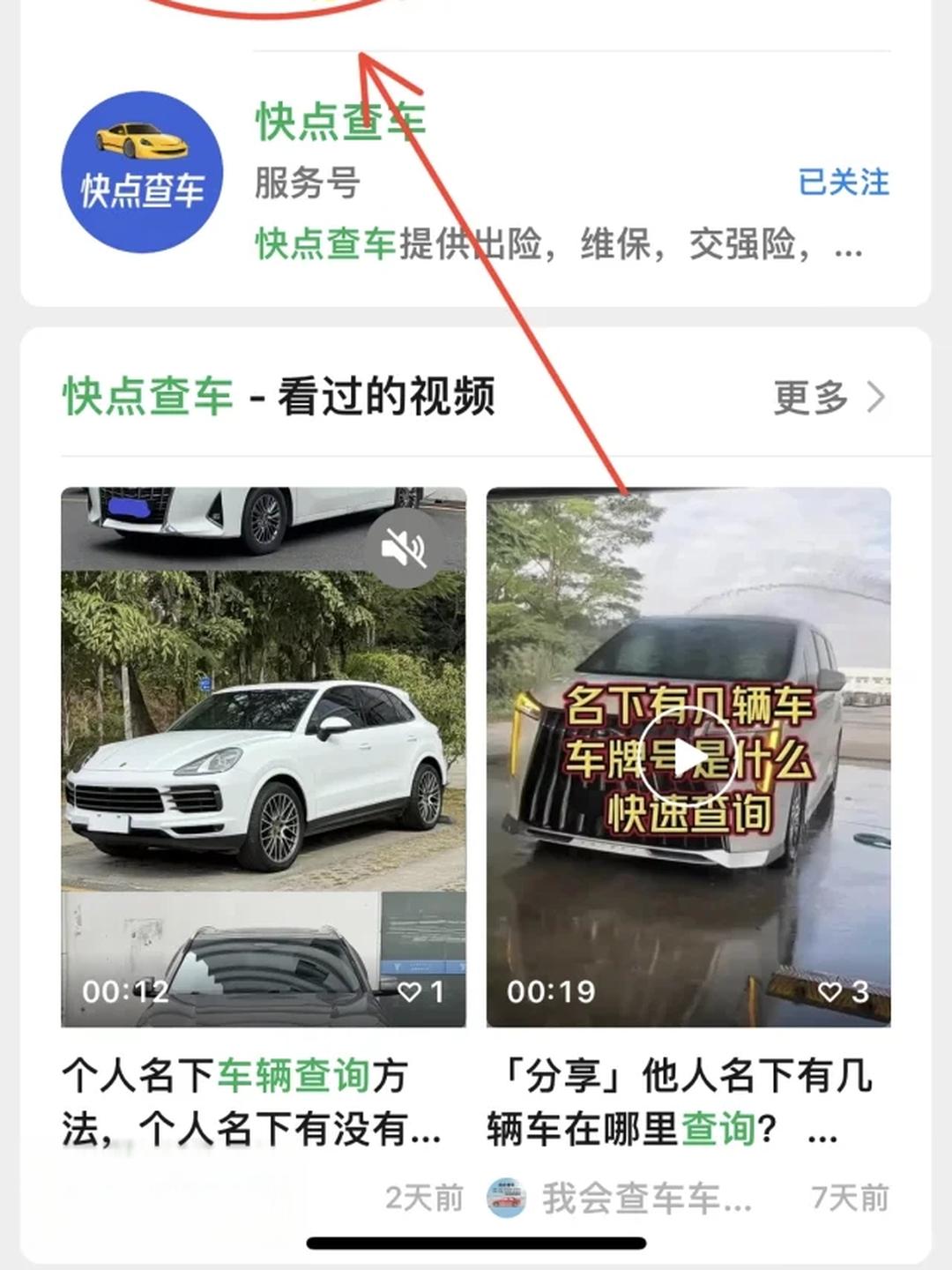The image size is (952, 1270).
Task: Tap the 00:19 duration timestamp overlay
Action: [552, 990]
